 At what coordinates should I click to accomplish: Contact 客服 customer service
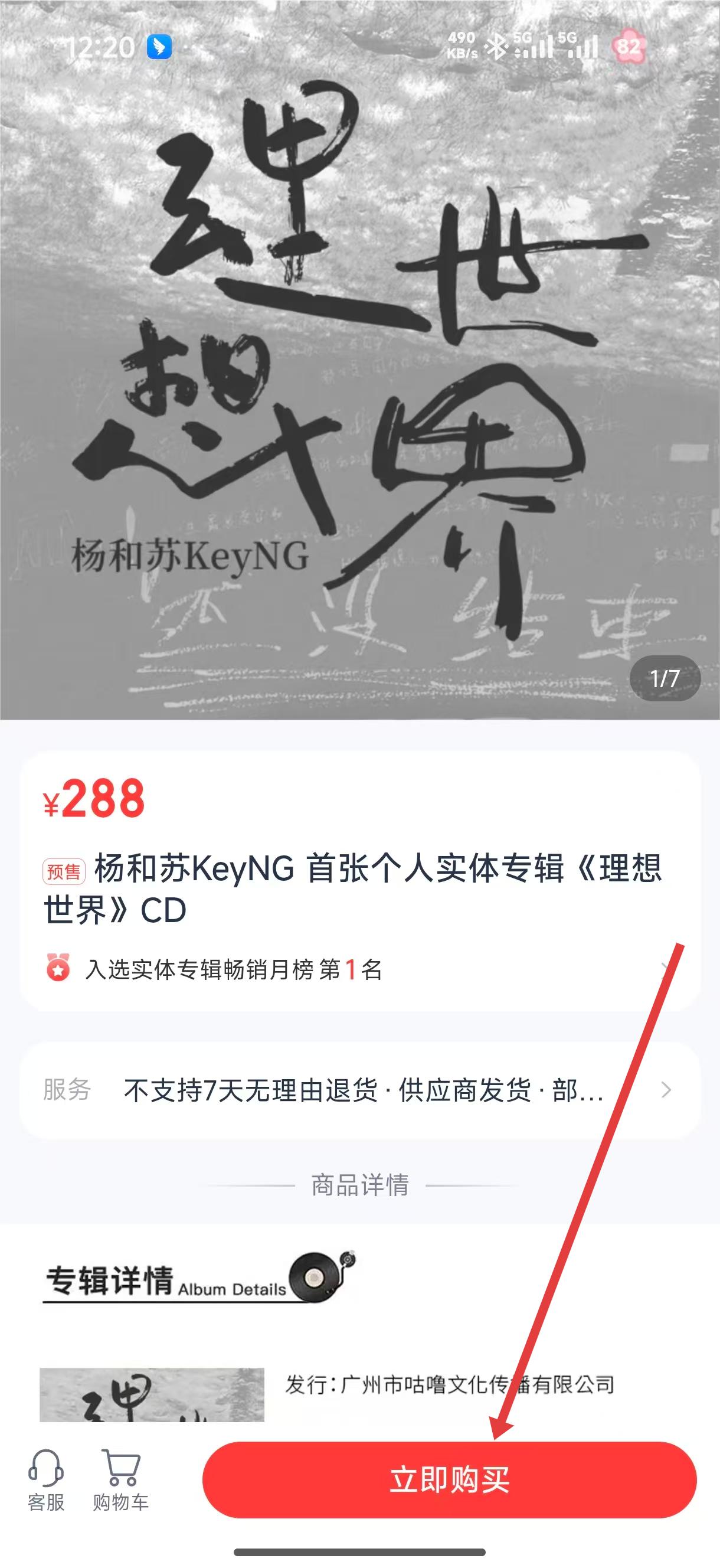tap(45, 1479)
